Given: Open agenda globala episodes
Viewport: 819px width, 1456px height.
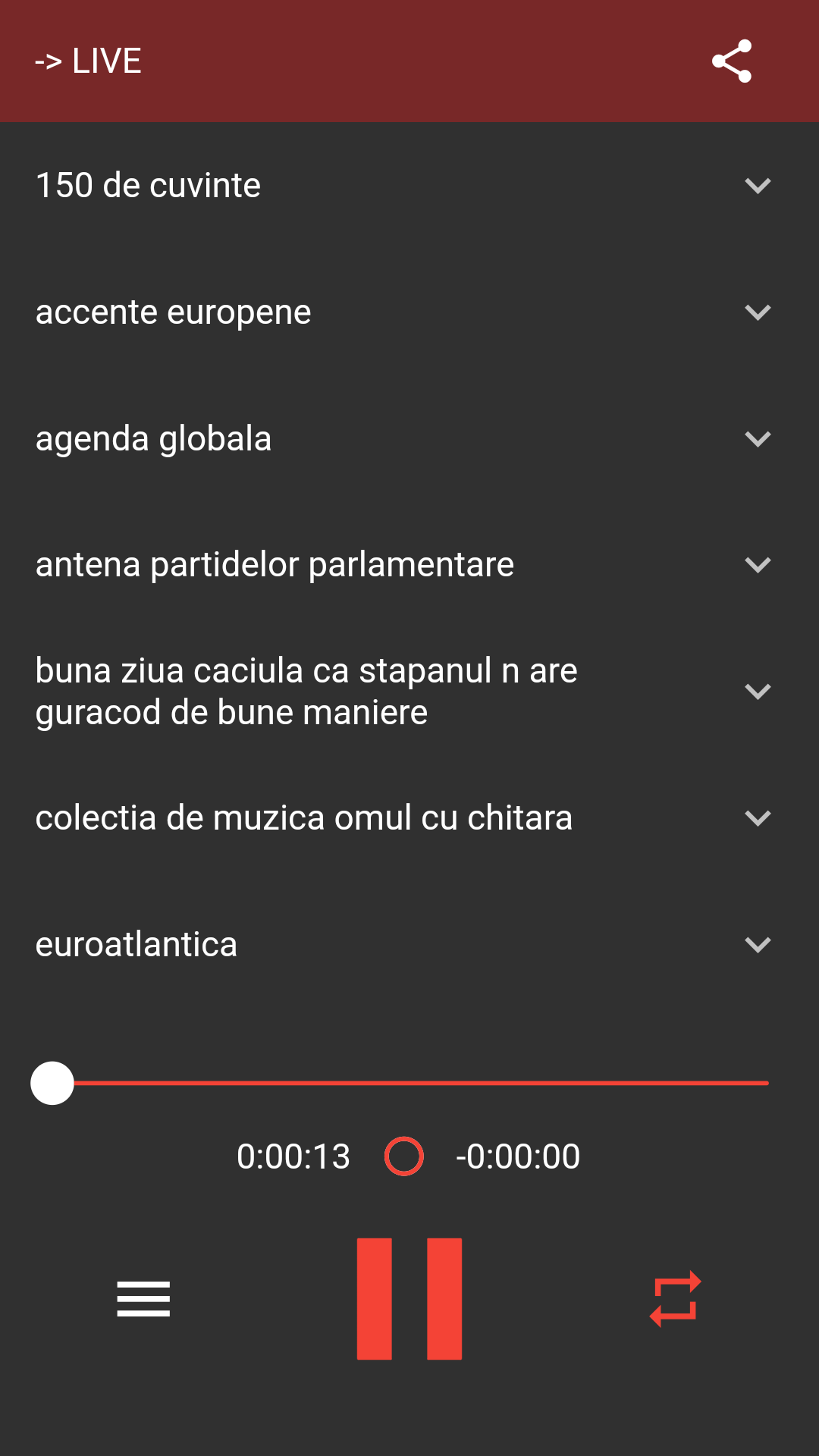Looking at the screenshot, I should (757, 439).
